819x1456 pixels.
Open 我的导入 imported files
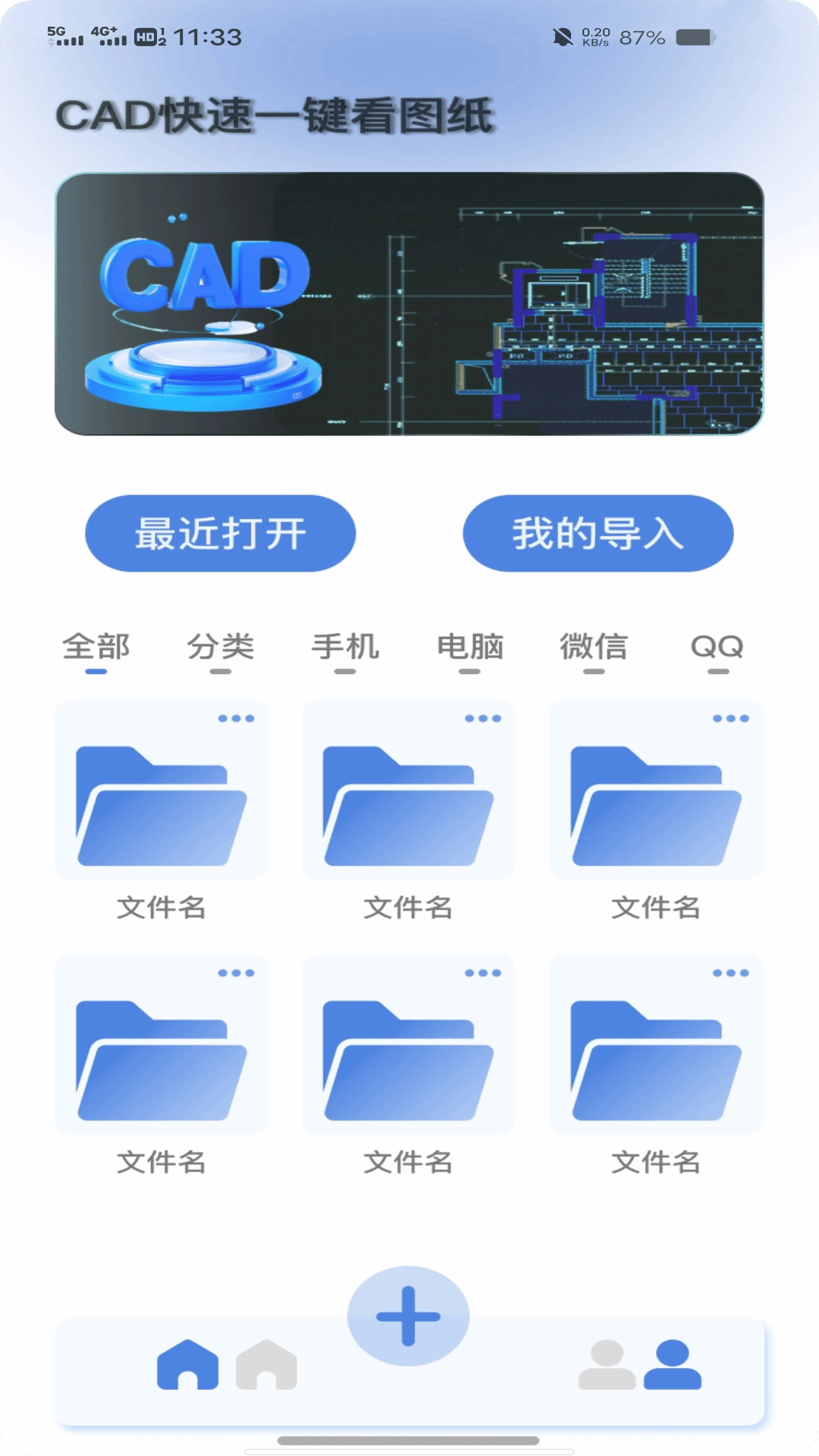pos(598,533)
